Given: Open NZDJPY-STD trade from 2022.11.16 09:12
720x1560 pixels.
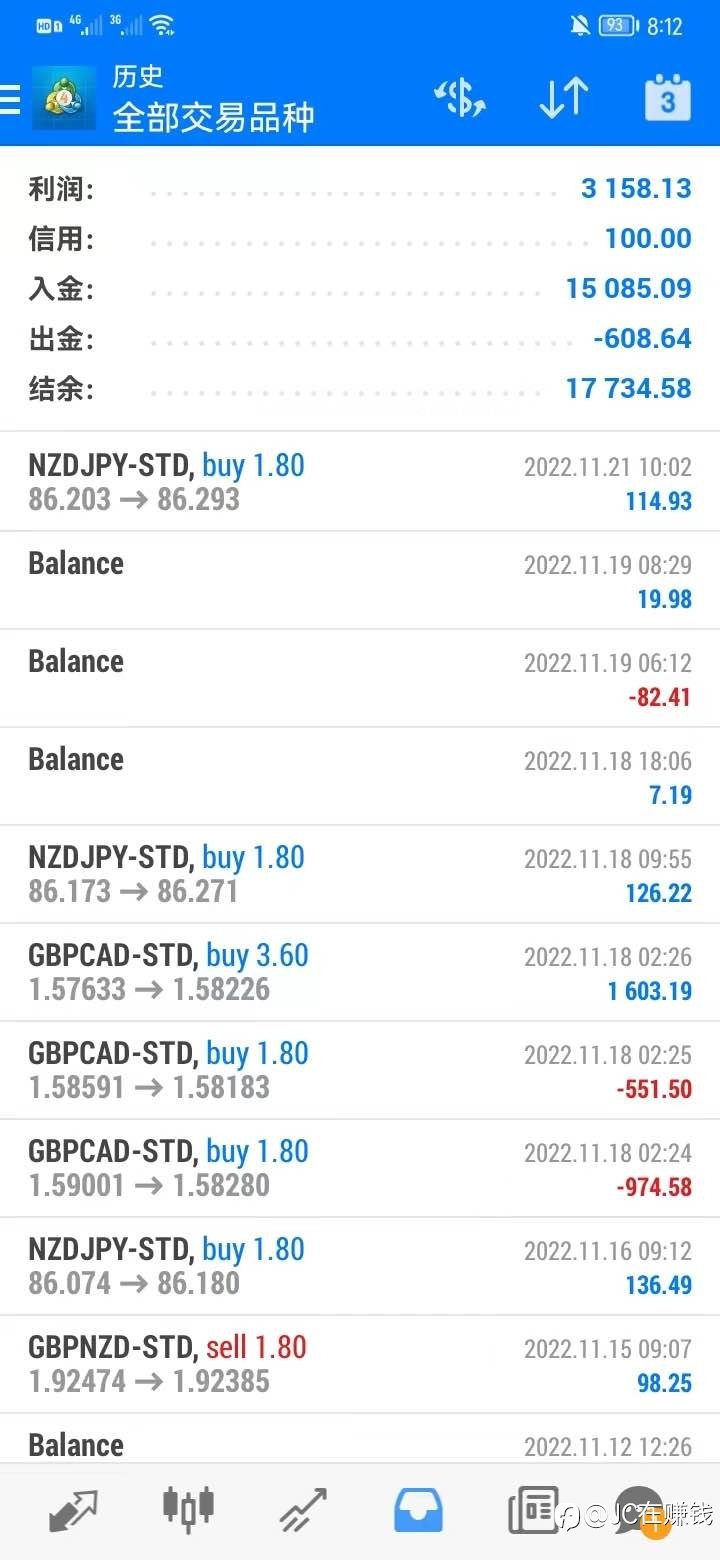Looking at the screenshot, I should 360,1266.
